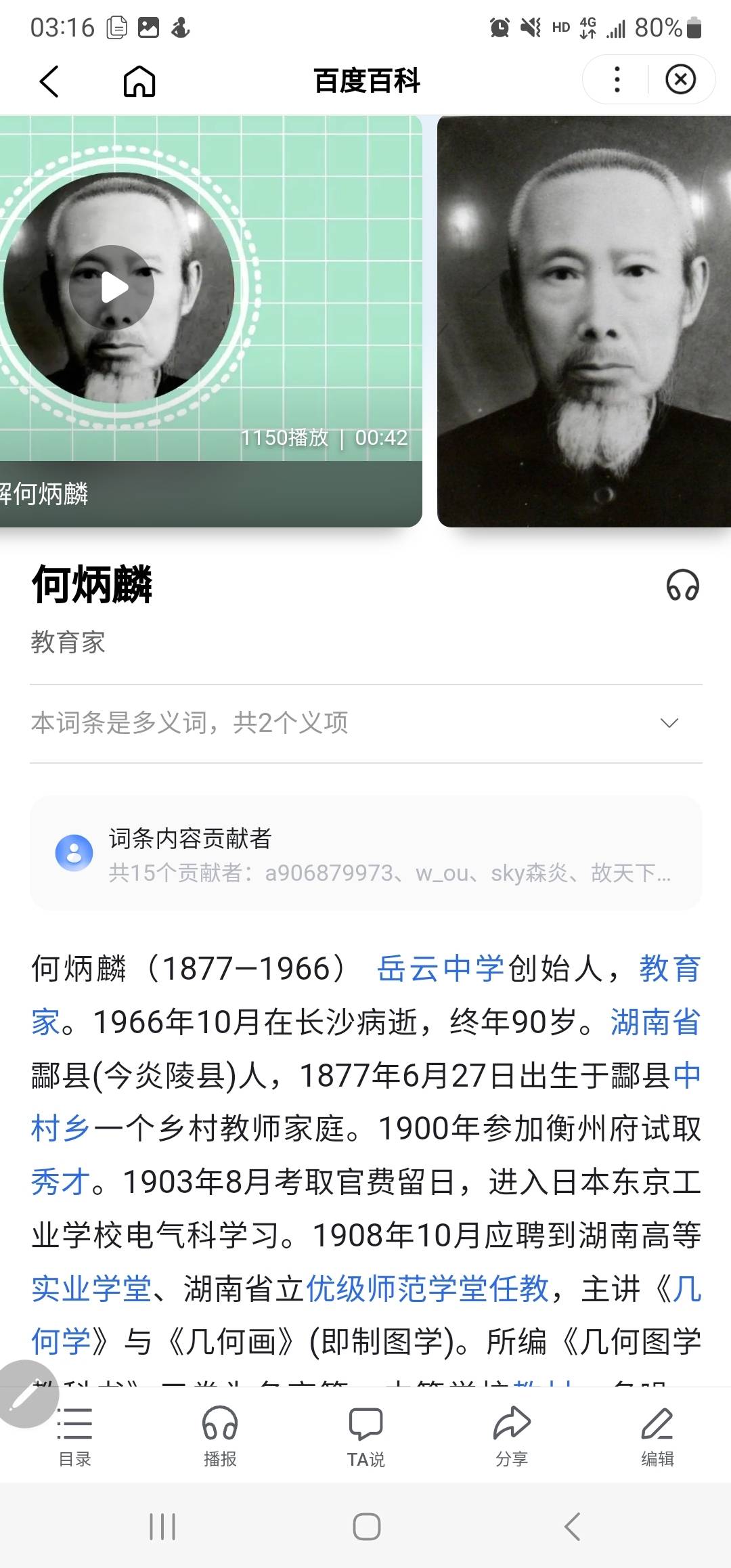Viewport: 731px width, 1568px height.
Task: Open the 优级师范学堂任教 link
Action: [428, 1288]
